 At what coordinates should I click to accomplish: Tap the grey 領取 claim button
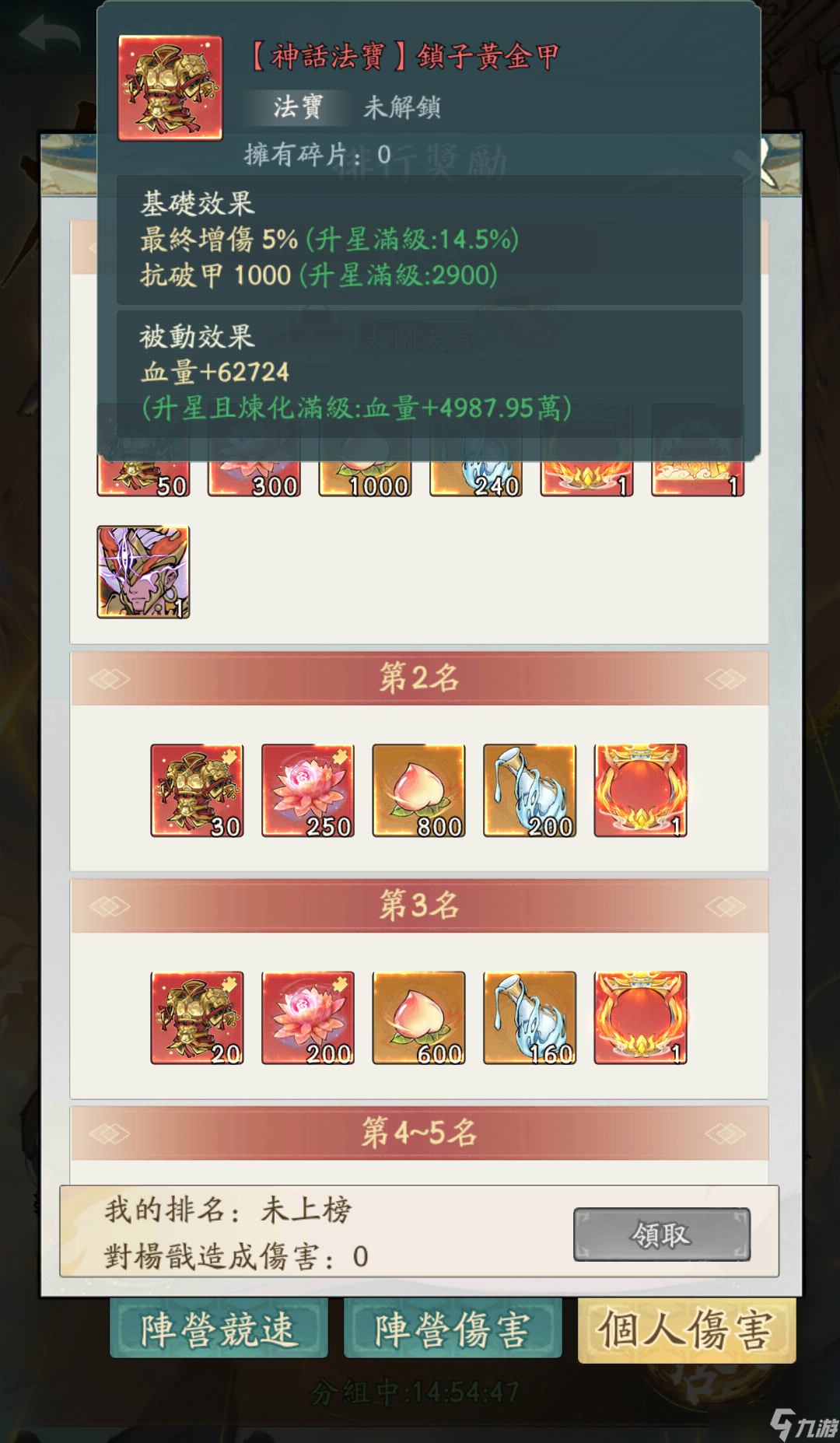pyautogui.click(x=661, y=1234)
